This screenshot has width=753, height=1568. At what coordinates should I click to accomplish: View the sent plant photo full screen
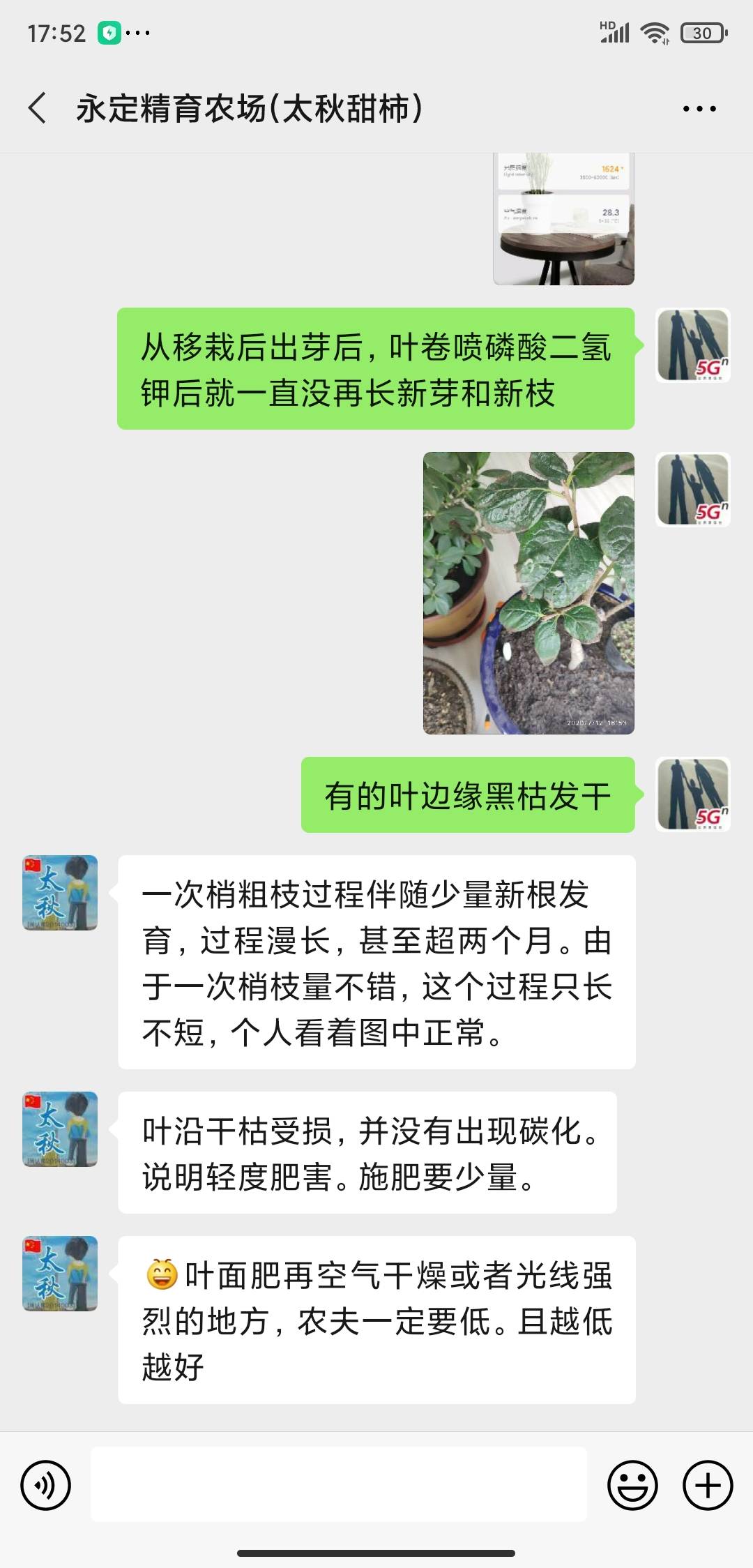[x=528, y=593]
